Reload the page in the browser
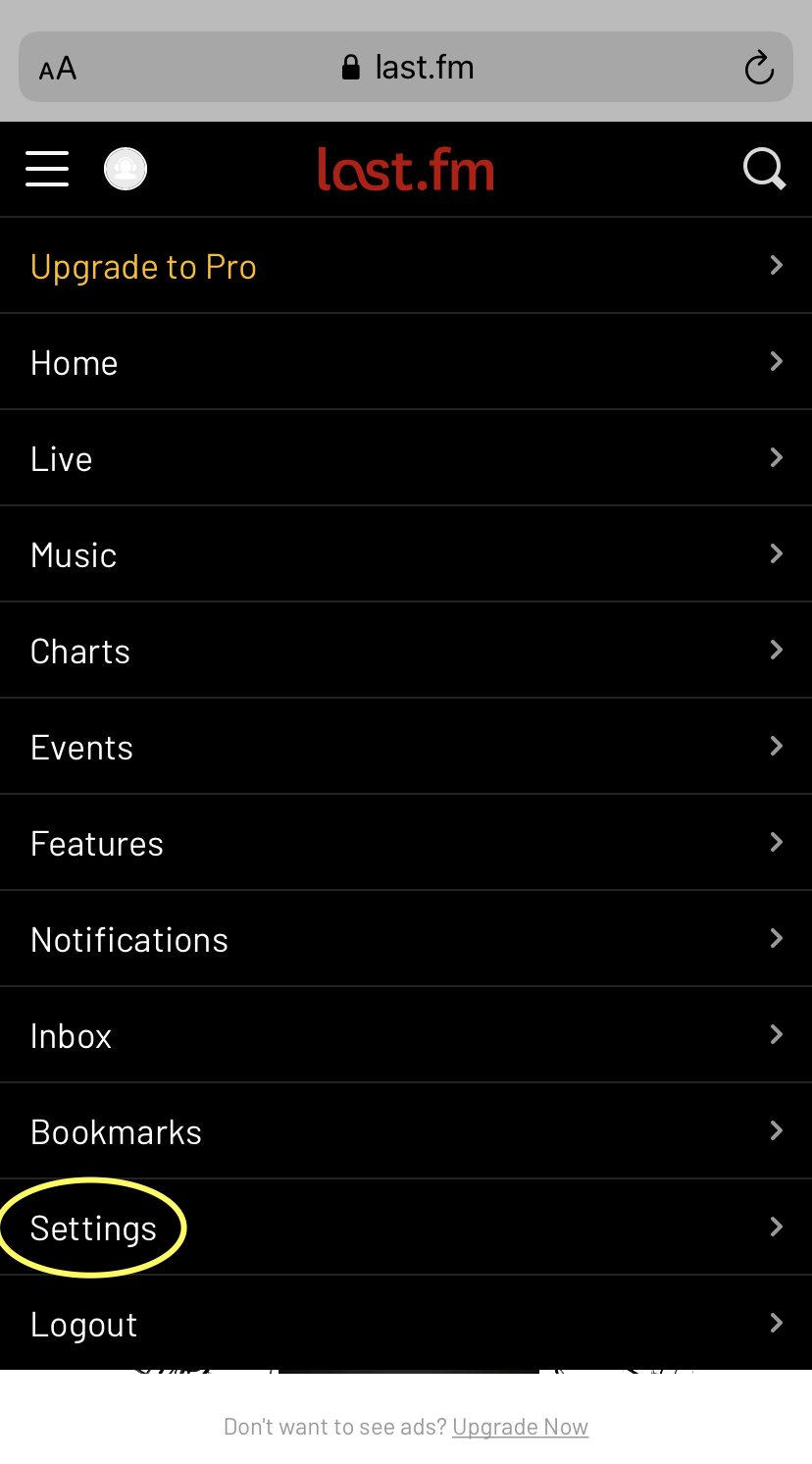The image size is (812, 1464). [759, 68]
